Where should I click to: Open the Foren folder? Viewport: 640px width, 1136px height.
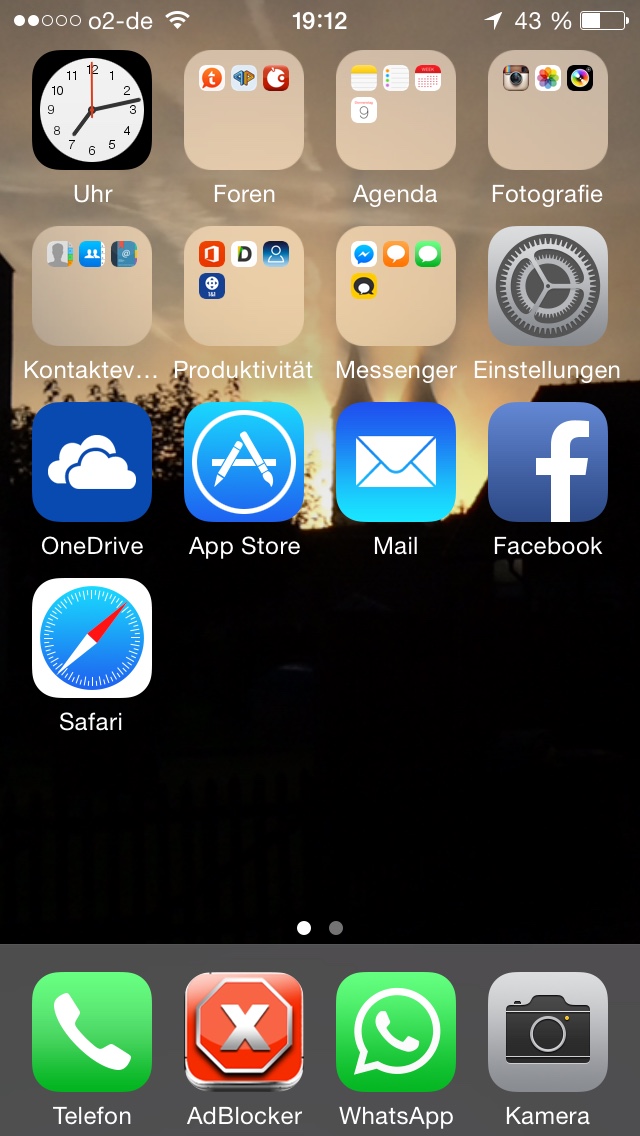click(x=244, y=110)
